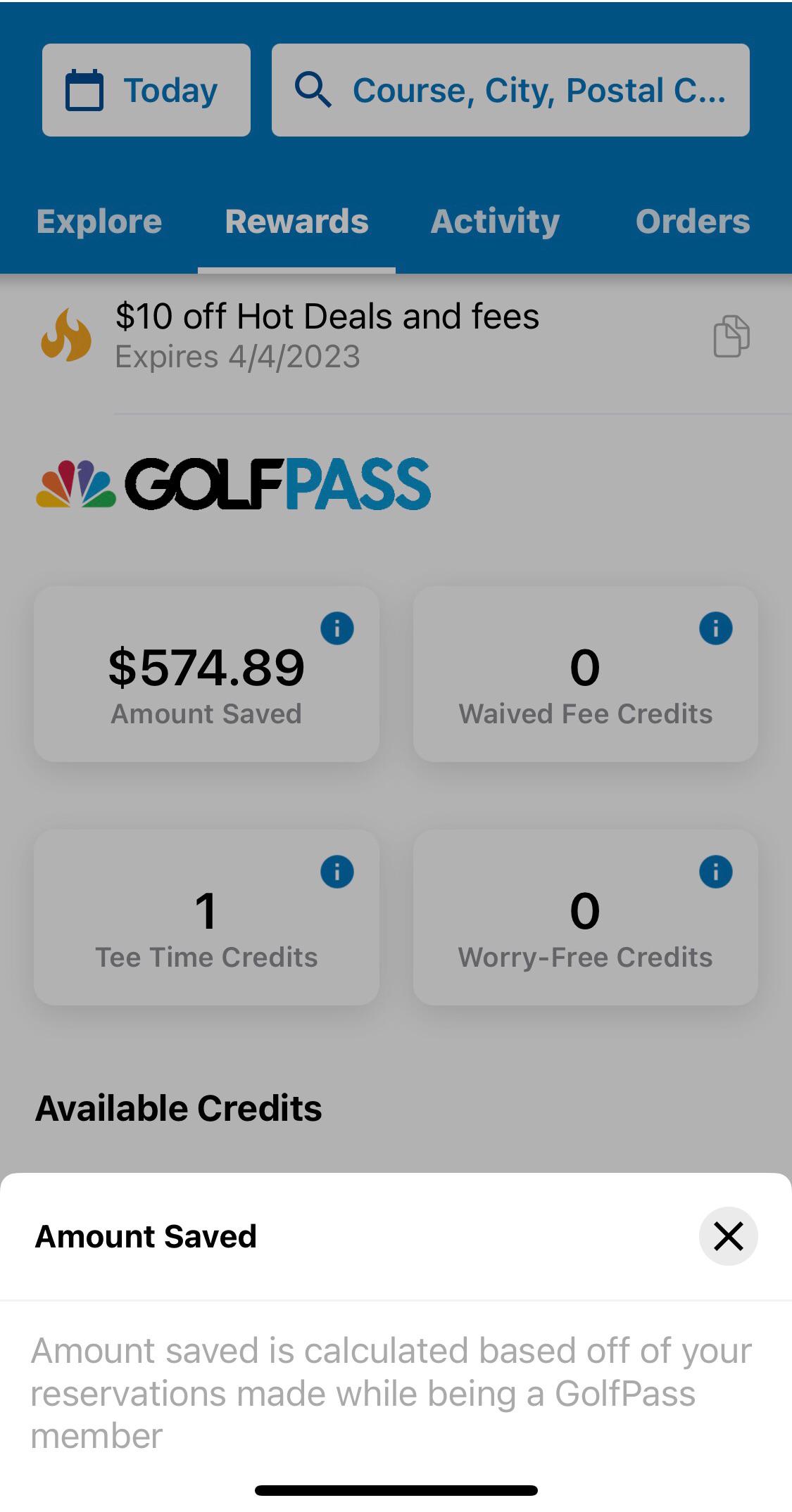This screenshot has height=1512, width=792.
Task: Copy the $10 off Hot Deals promo code
Action: point(731,336)
